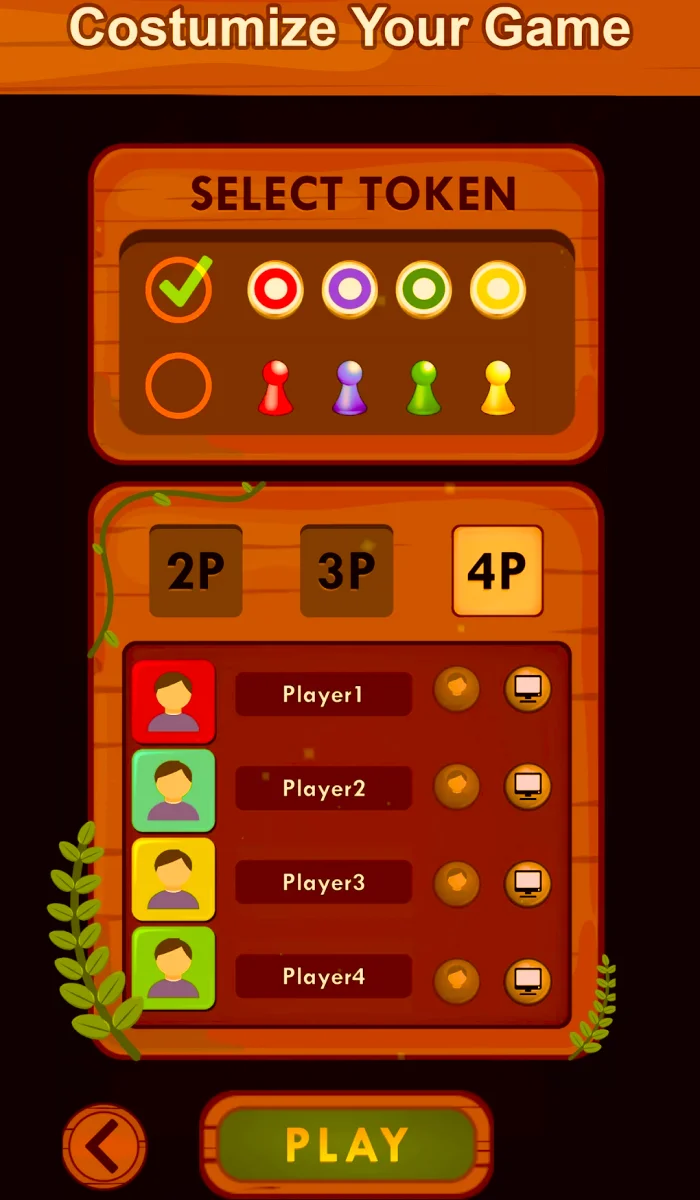
Task: Edit the Player1 name field
Action: click(x=323, y=694)
